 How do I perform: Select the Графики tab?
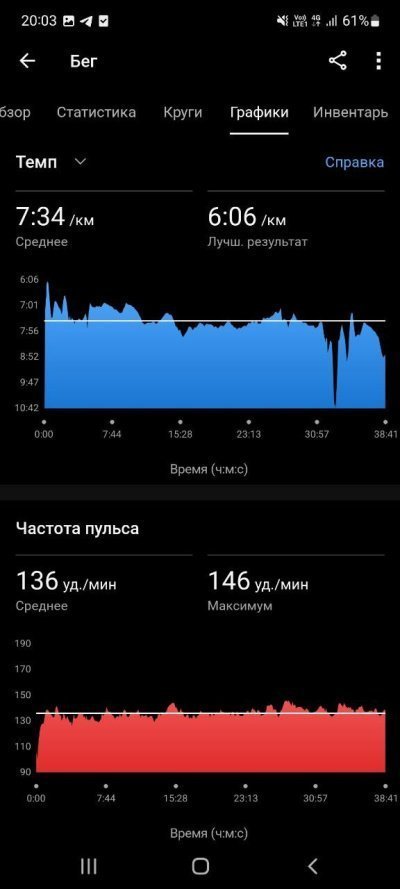click(x=259, y=113)
